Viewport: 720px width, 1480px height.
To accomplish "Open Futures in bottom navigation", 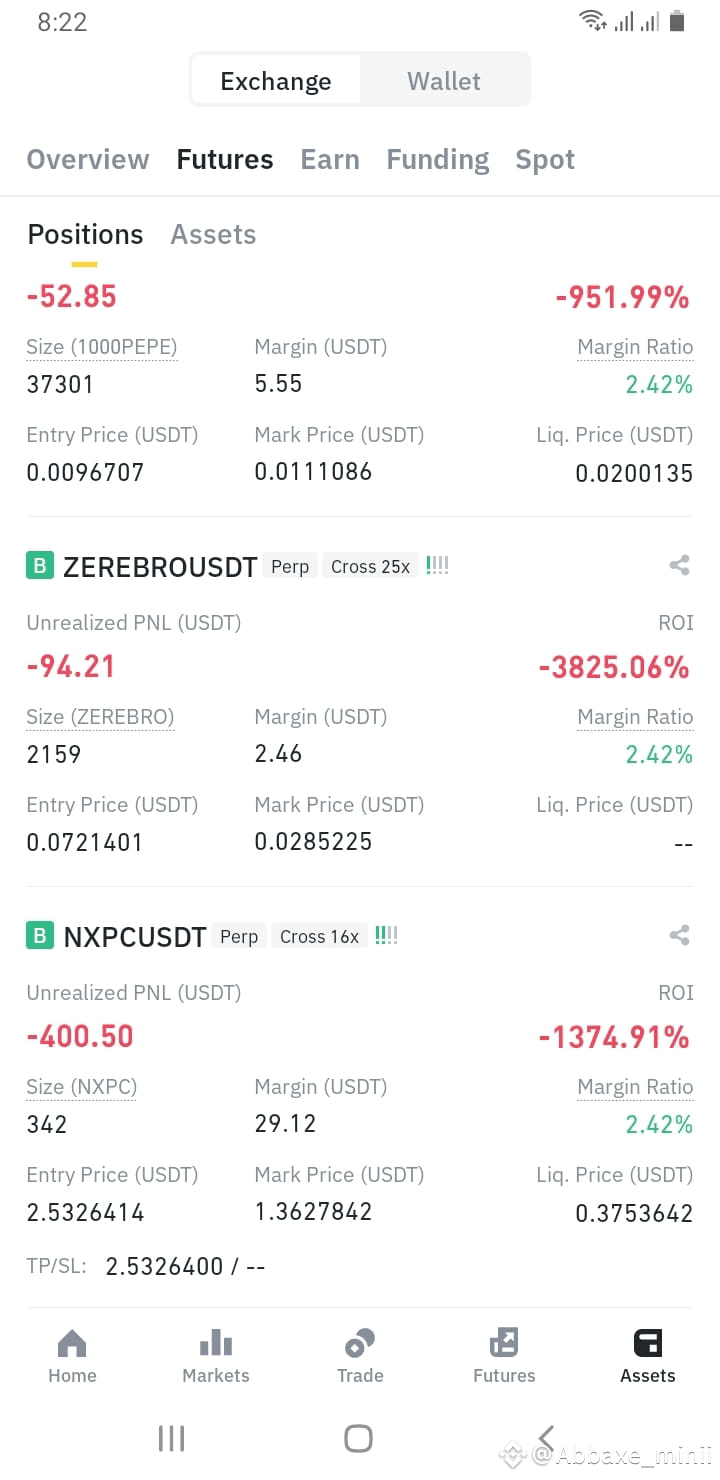I will point(504,1356).
